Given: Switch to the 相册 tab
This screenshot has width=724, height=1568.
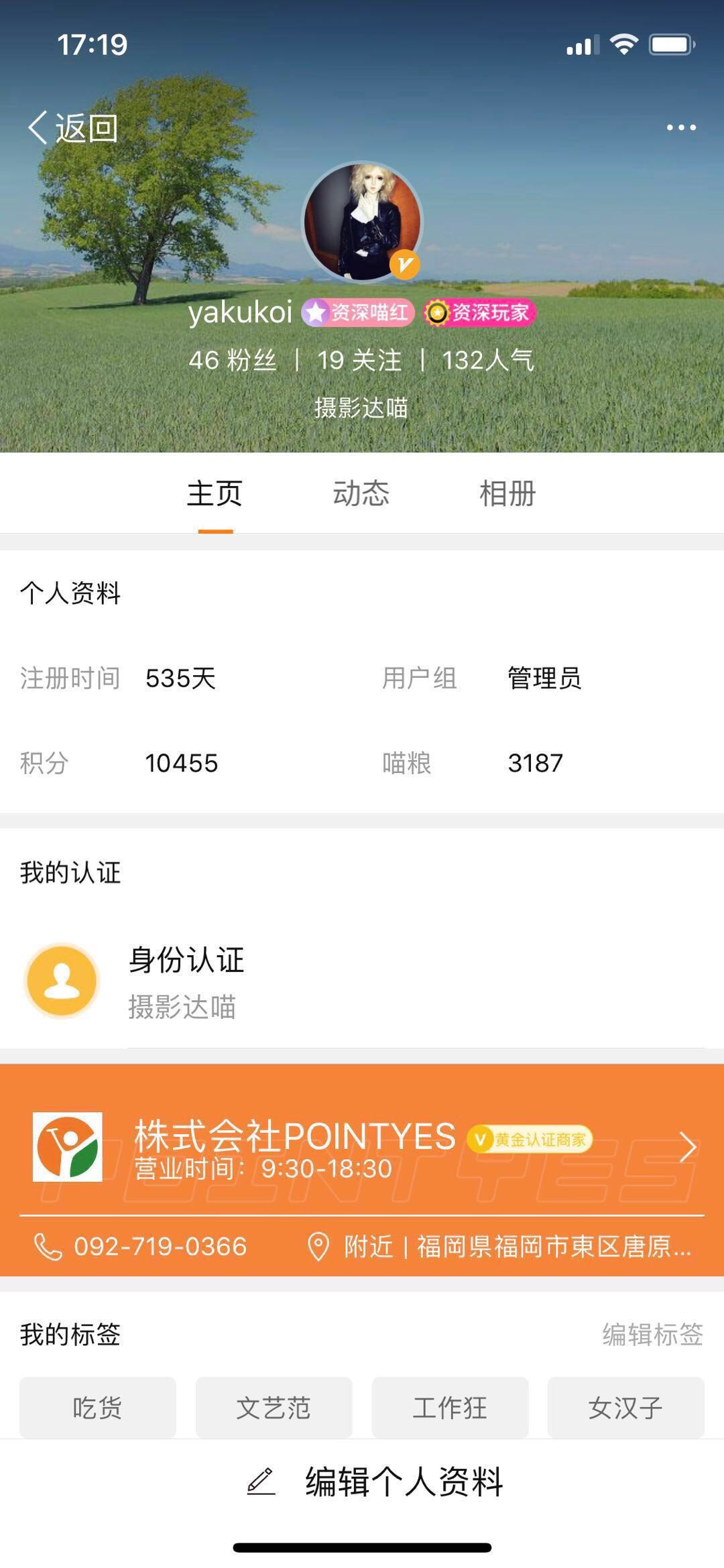Looking at the screenshot, I should coord(507,494).
